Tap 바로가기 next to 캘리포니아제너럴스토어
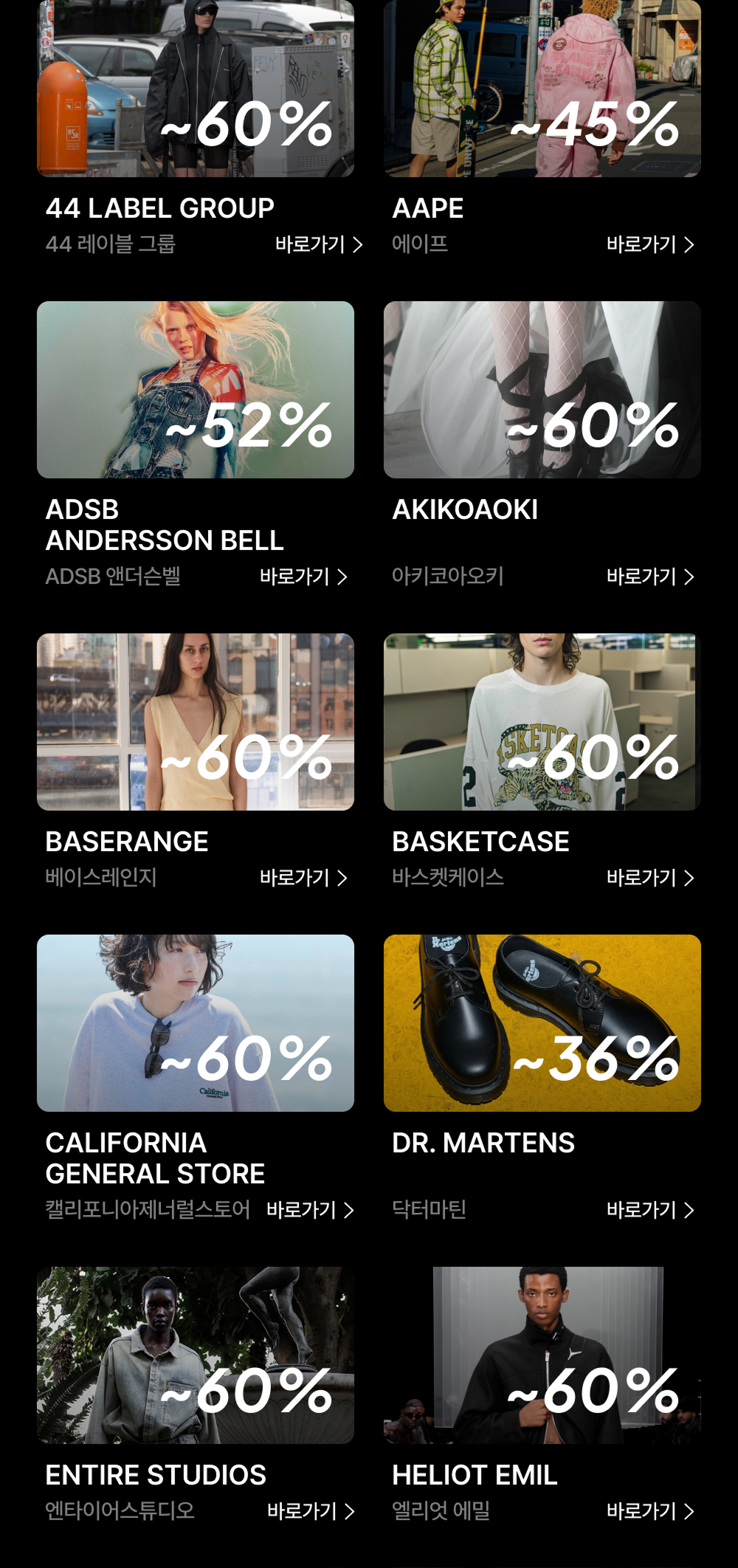 (310, 1210)
